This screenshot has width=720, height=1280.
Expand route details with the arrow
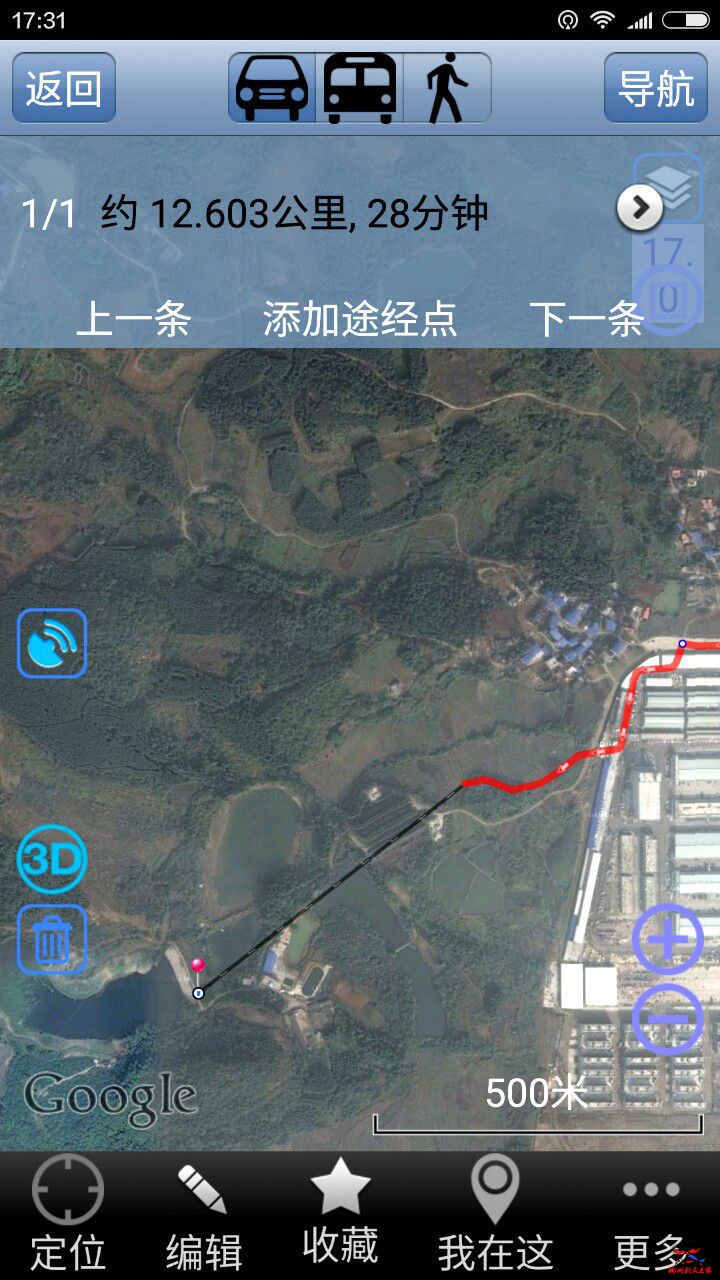coord(640,208)
